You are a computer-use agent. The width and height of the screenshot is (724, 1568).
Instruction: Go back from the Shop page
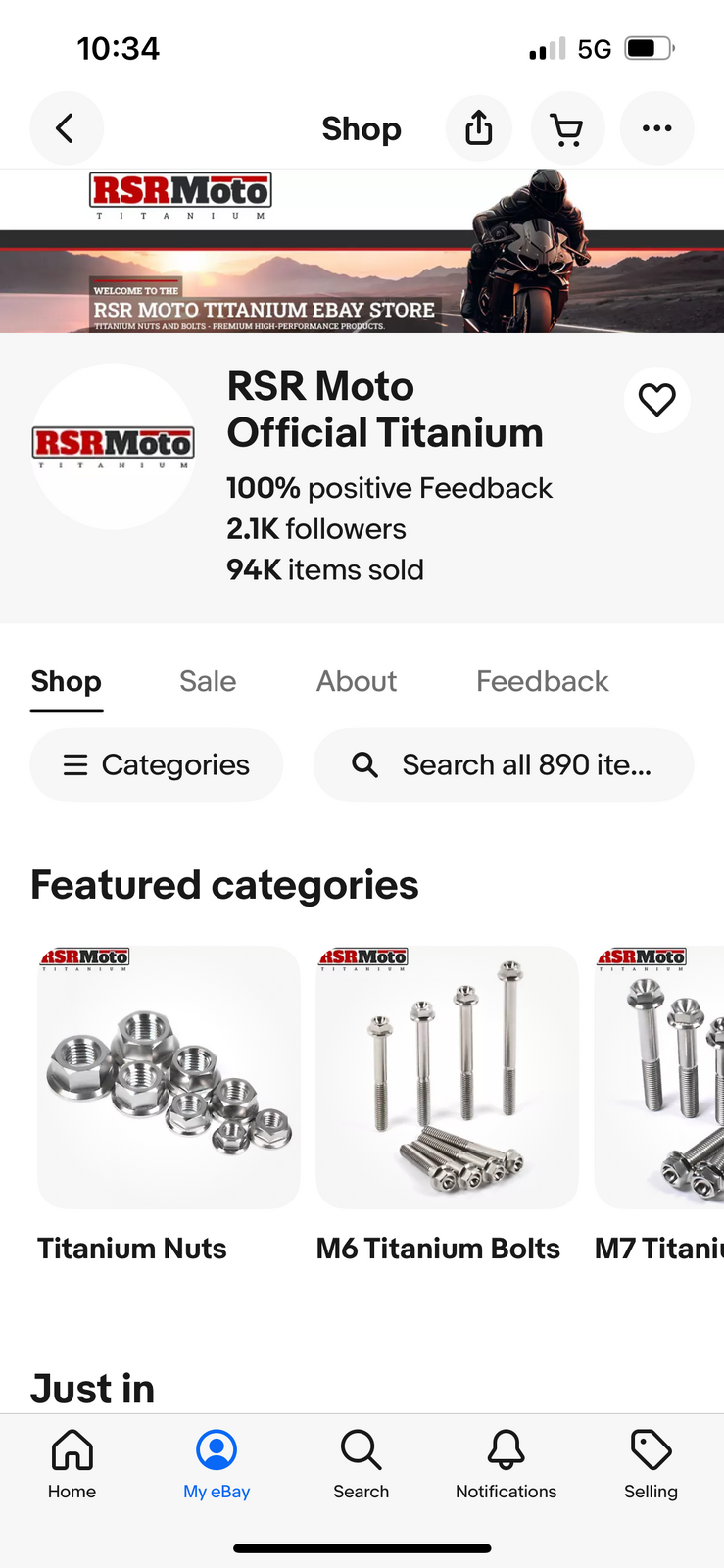click(66, 128)
